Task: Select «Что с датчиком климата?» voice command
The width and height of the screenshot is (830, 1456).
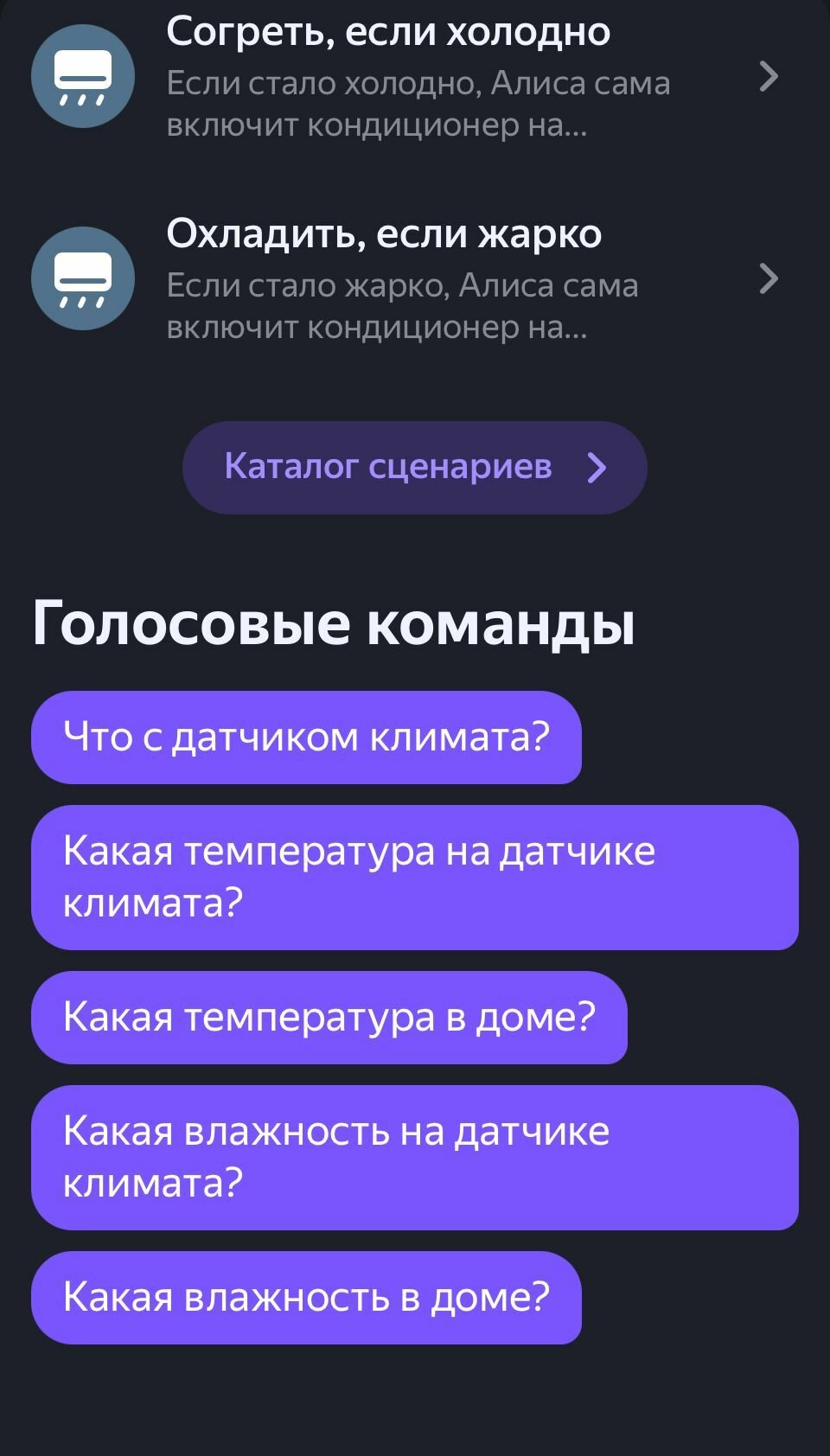Action: pyautogui.click(x=306, y=738)
